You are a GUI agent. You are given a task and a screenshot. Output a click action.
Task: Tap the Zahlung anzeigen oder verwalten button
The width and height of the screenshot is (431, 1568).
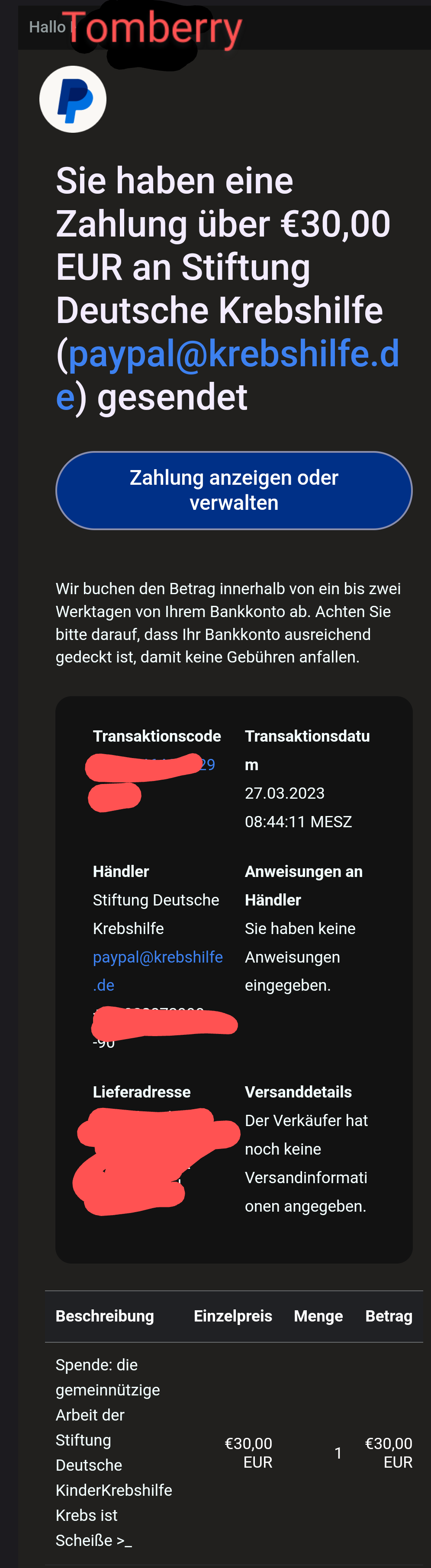click(x=234, y=490)
